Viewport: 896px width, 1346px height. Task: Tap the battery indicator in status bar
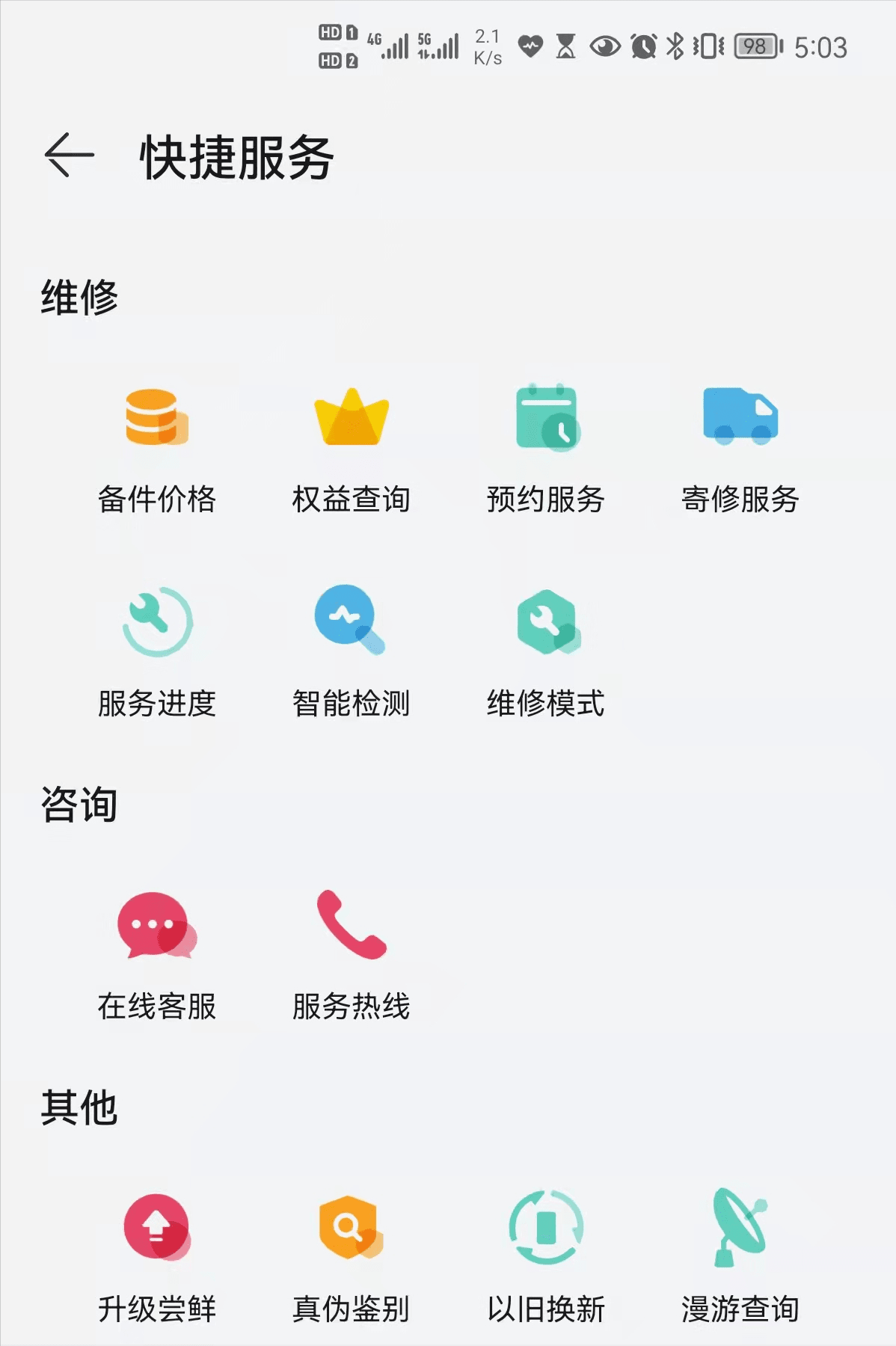tap(755, 46)
